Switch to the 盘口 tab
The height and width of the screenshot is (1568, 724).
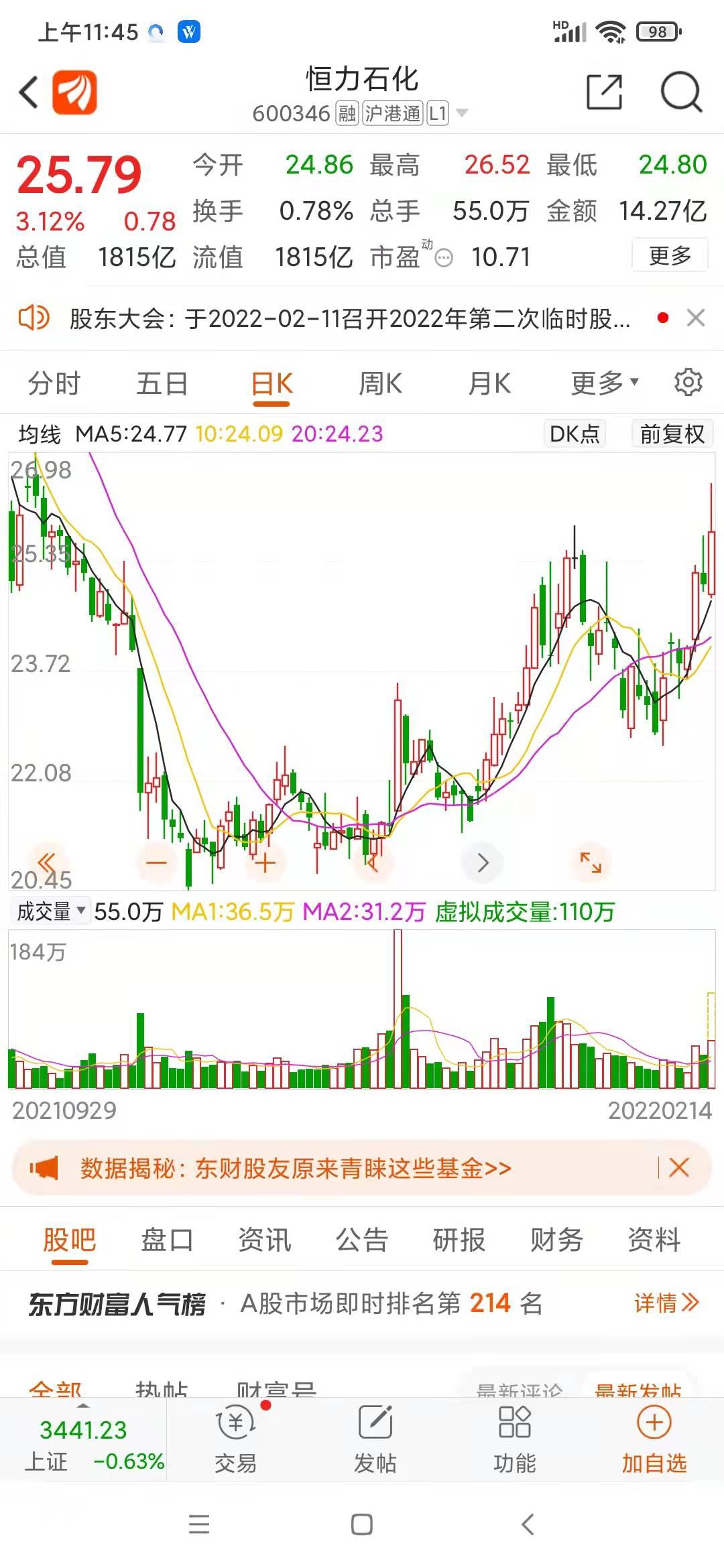[x=167, y=1240]
